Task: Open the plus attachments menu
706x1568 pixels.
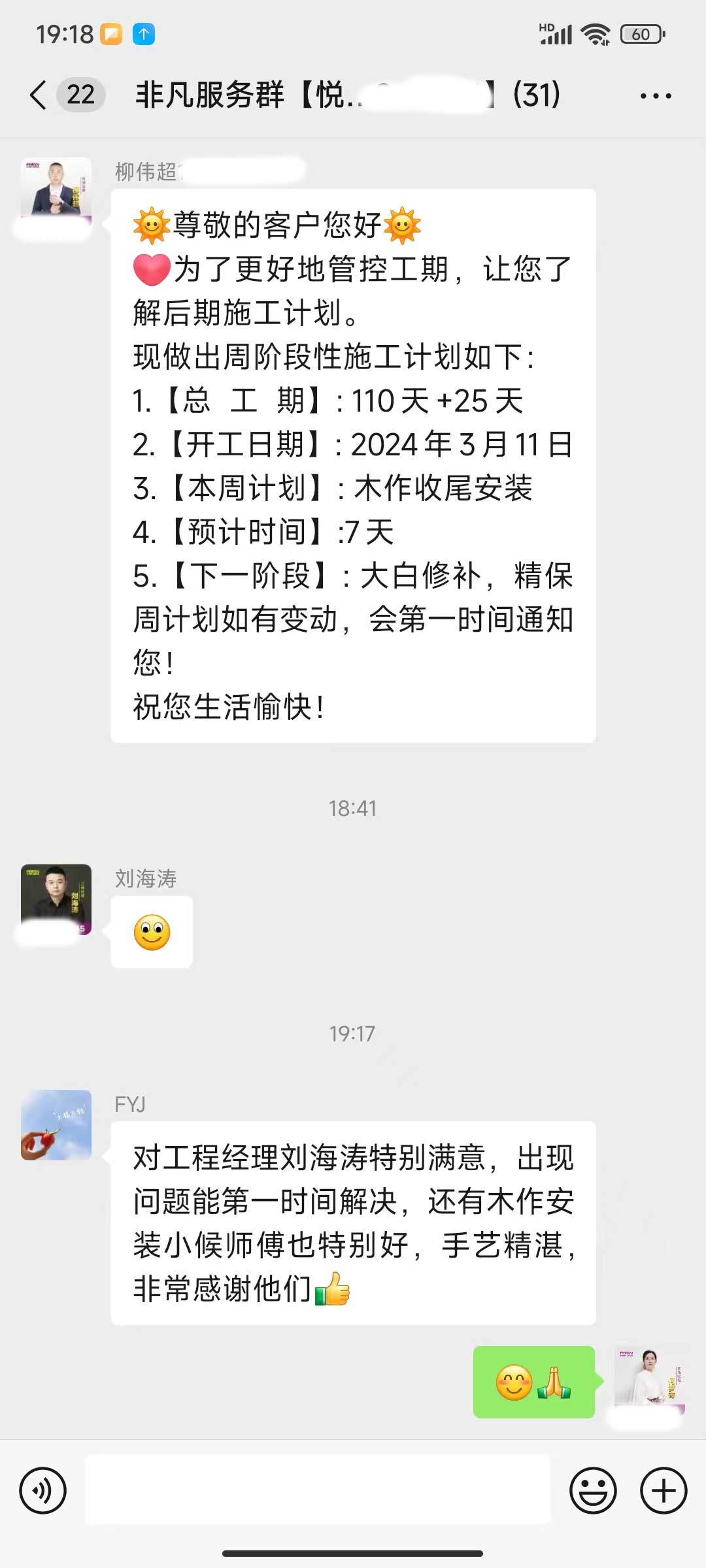Action: [663, 1491]
